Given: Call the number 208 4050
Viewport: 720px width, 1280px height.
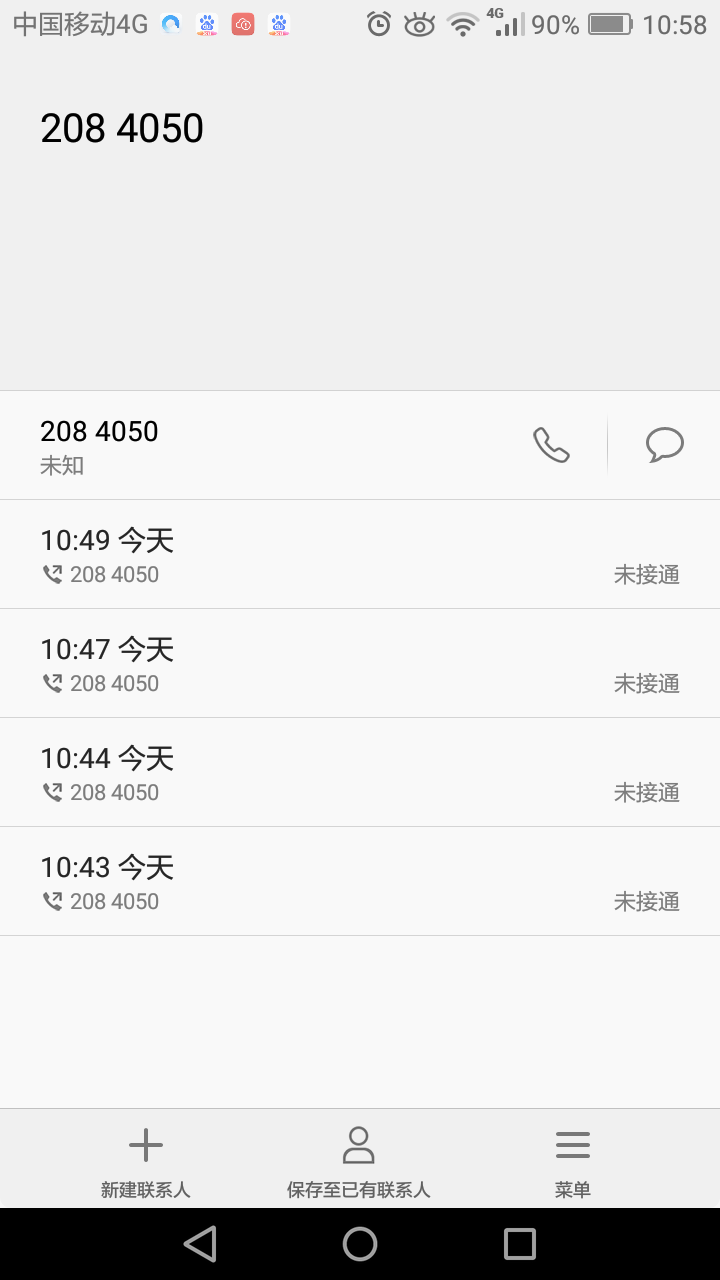Looking at the screenshot, I should (x=551, y=445).
